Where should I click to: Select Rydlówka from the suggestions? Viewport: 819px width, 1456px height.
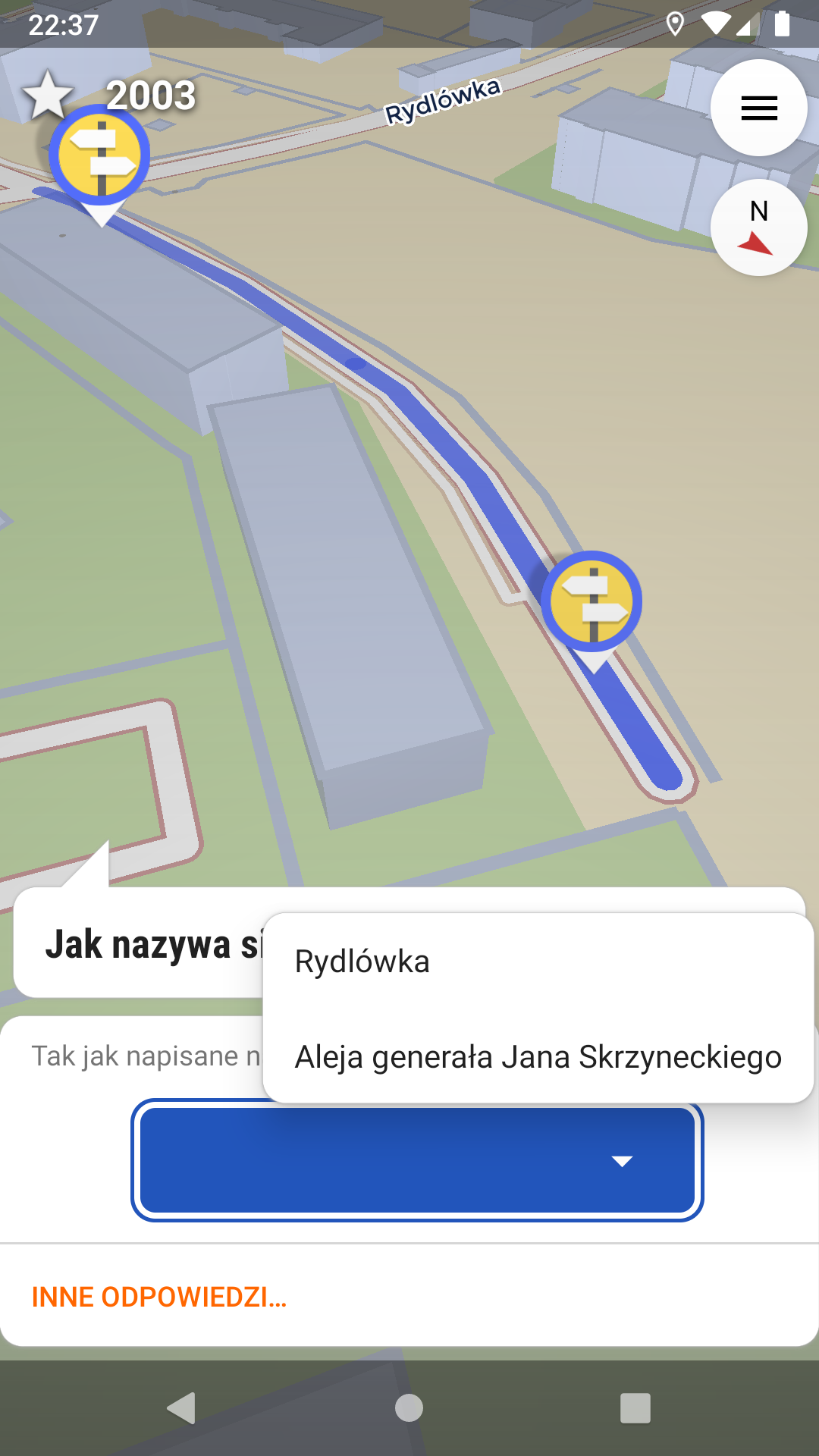click(362, 962)
